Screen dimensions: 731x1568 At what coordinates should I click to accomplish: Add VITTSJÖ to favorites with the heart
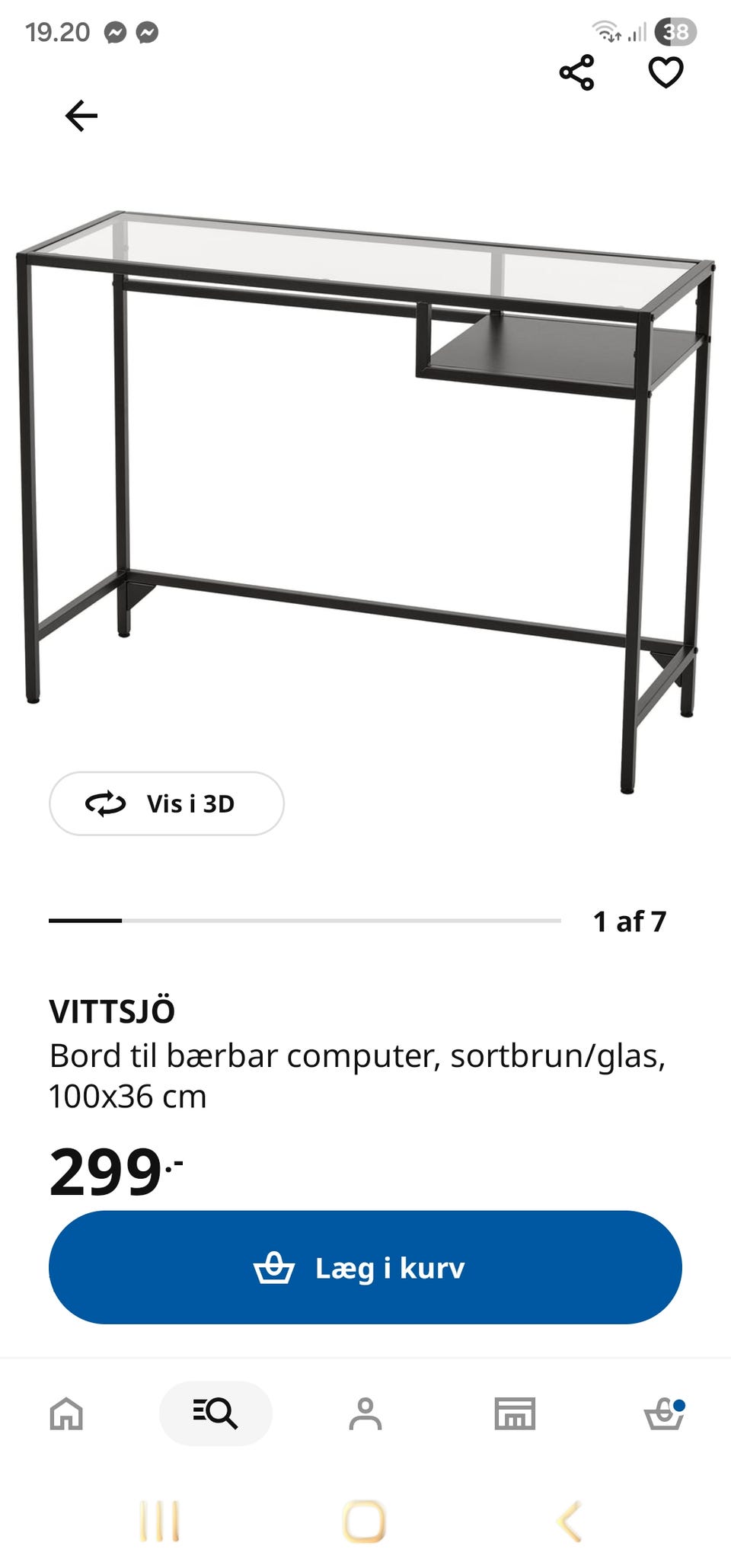[x=666, y=73]
